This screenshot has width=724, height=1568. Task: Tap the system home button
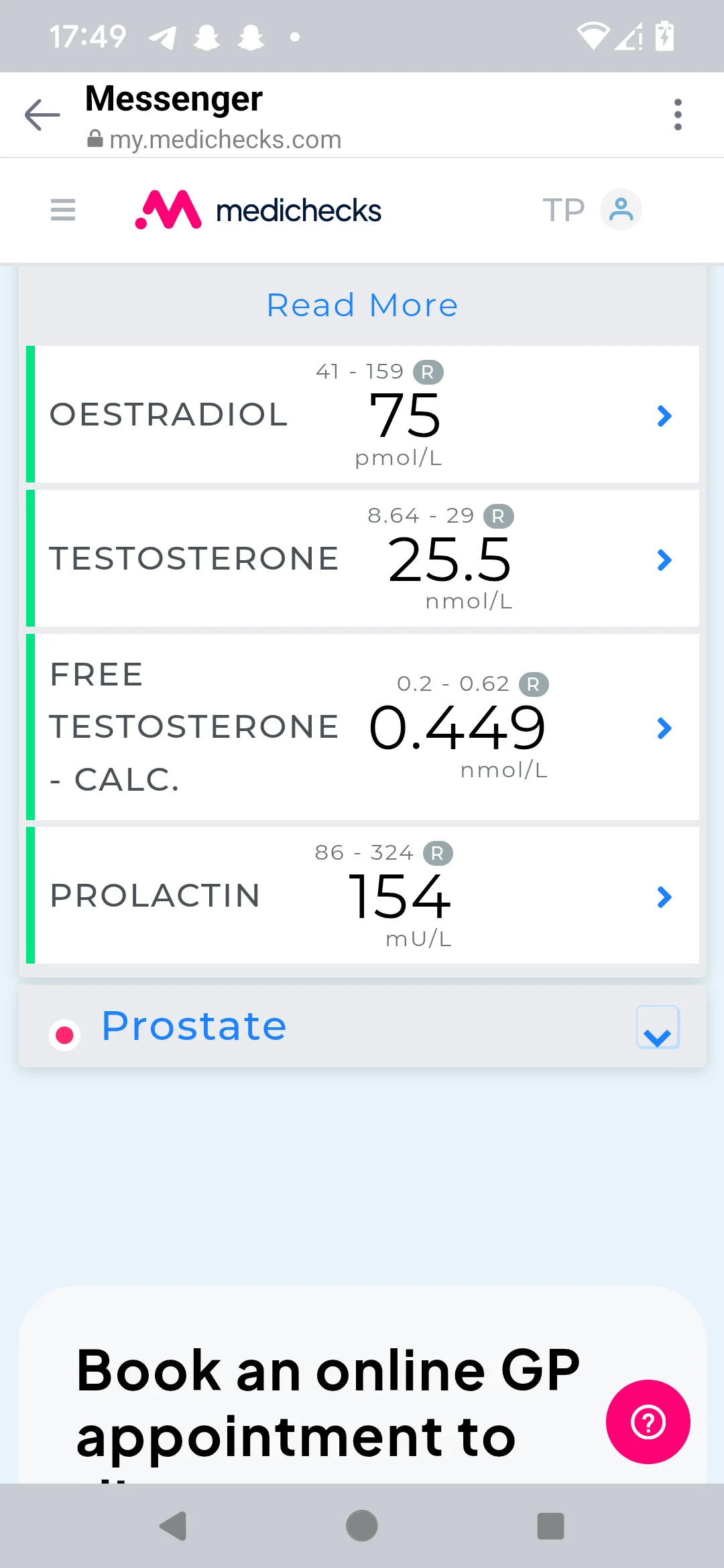[x=362, y=1526]
